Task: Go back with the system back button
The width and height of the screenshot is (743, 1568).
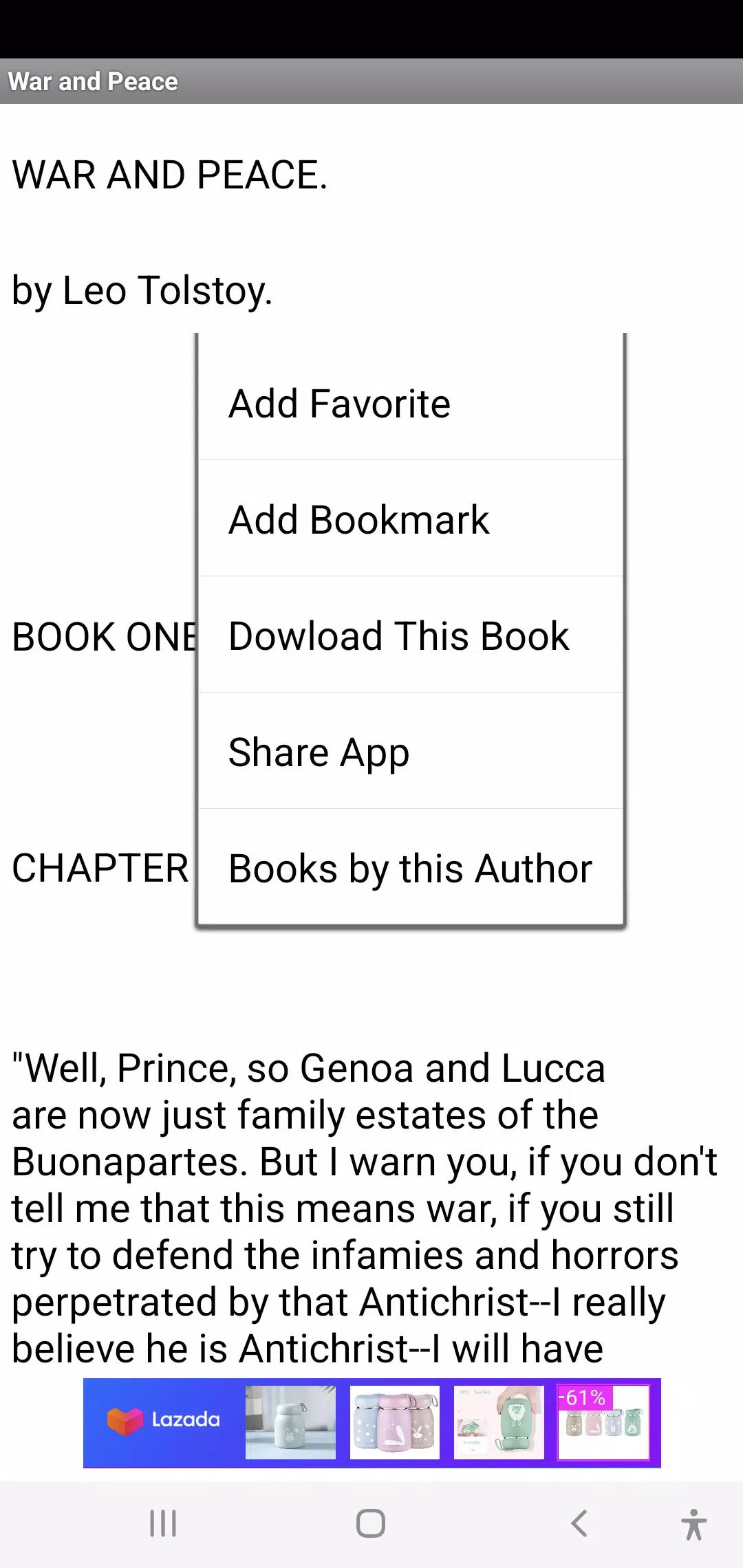Action: click(x=579, y=1523)
